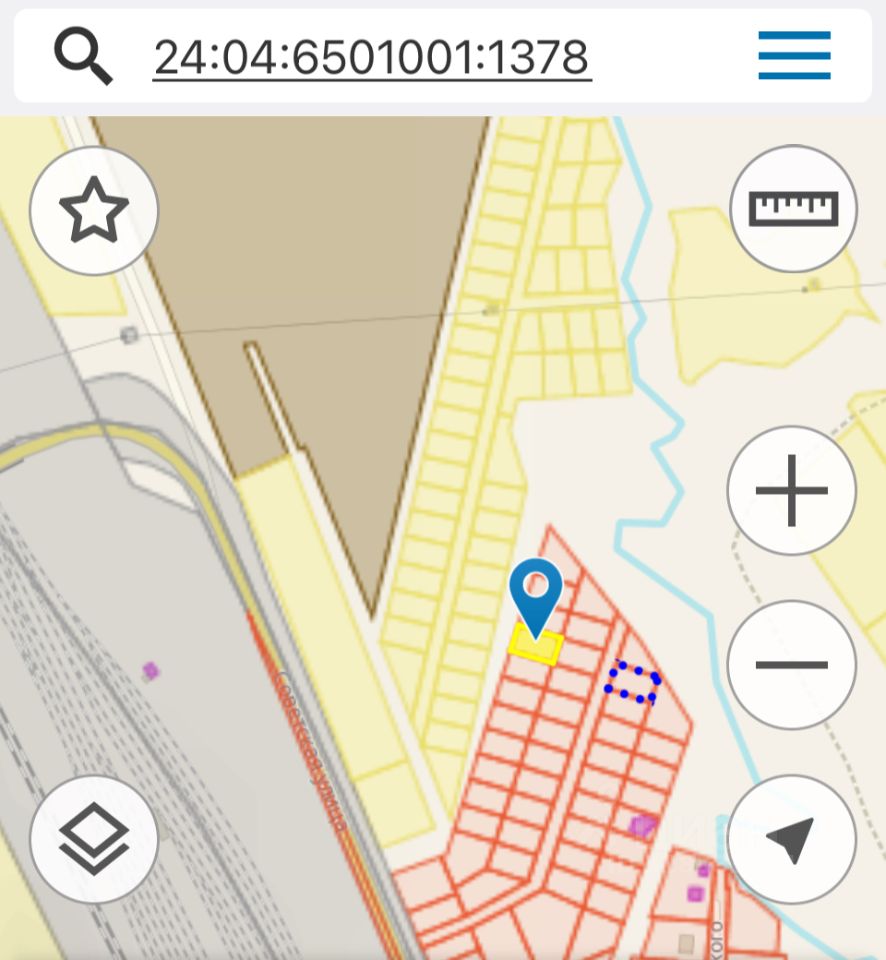The width and height of the screenshot is (886, 960).
Task: Add location to favorites with the star
Action: pyautogui.click(x=94, y=211)
